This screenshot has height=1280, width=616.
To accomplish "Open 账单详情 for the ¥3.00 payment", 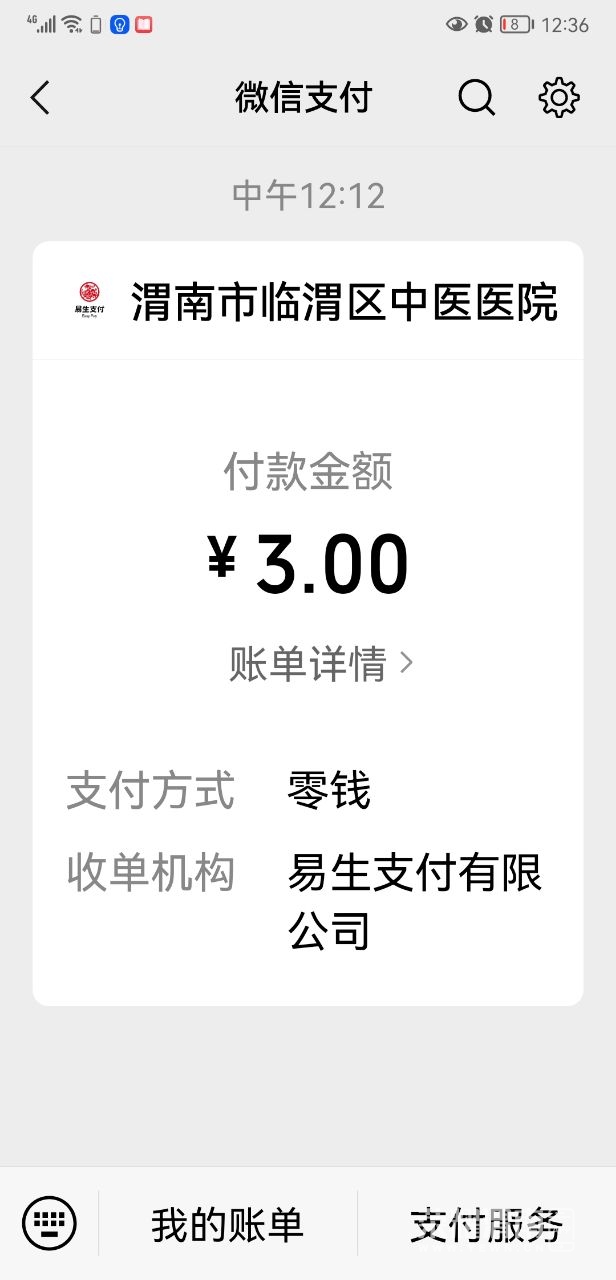I will (320, 664).
